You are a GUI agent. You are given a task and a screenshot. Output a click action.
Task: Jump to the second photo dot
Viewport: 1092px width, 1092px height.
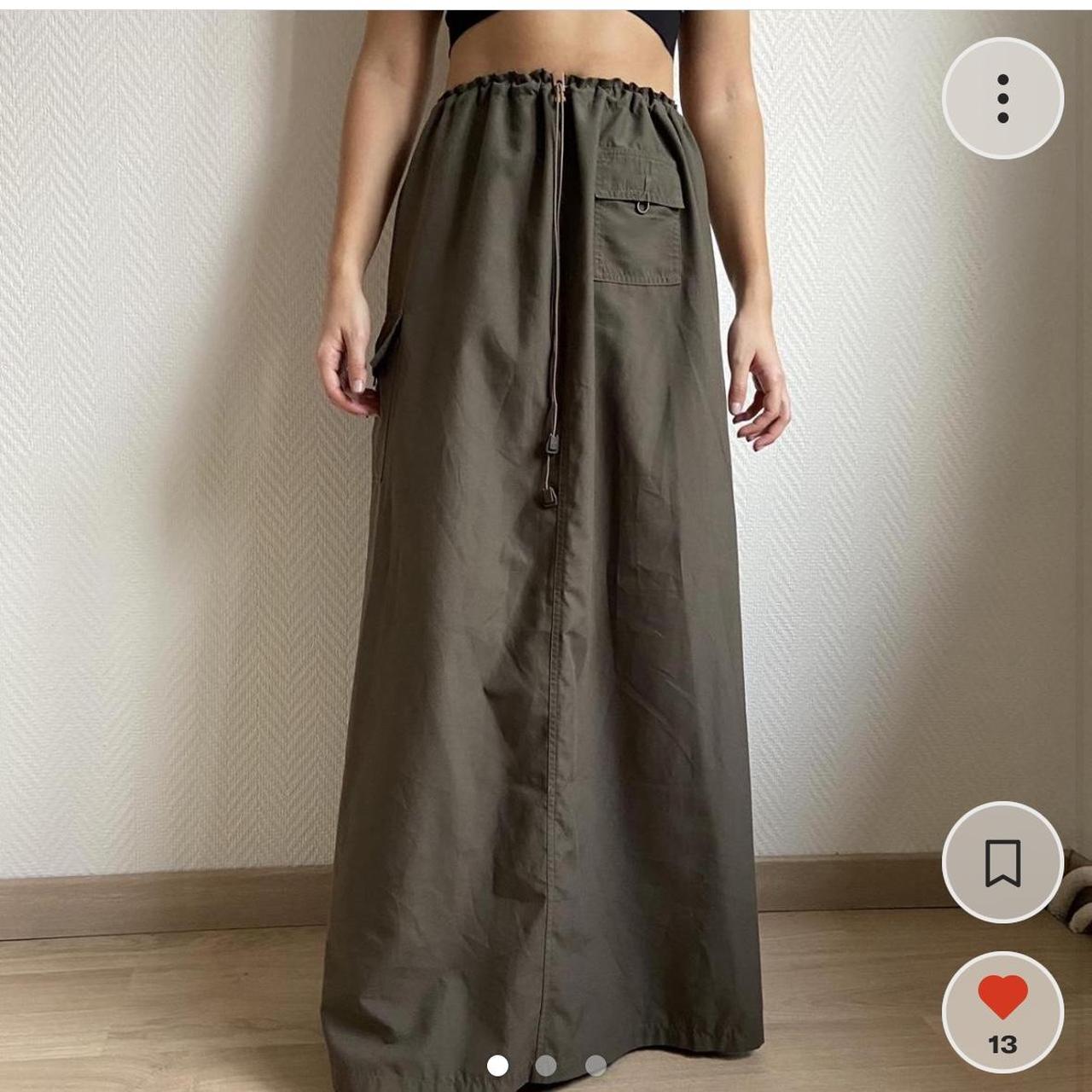[x=546, y=1066]
